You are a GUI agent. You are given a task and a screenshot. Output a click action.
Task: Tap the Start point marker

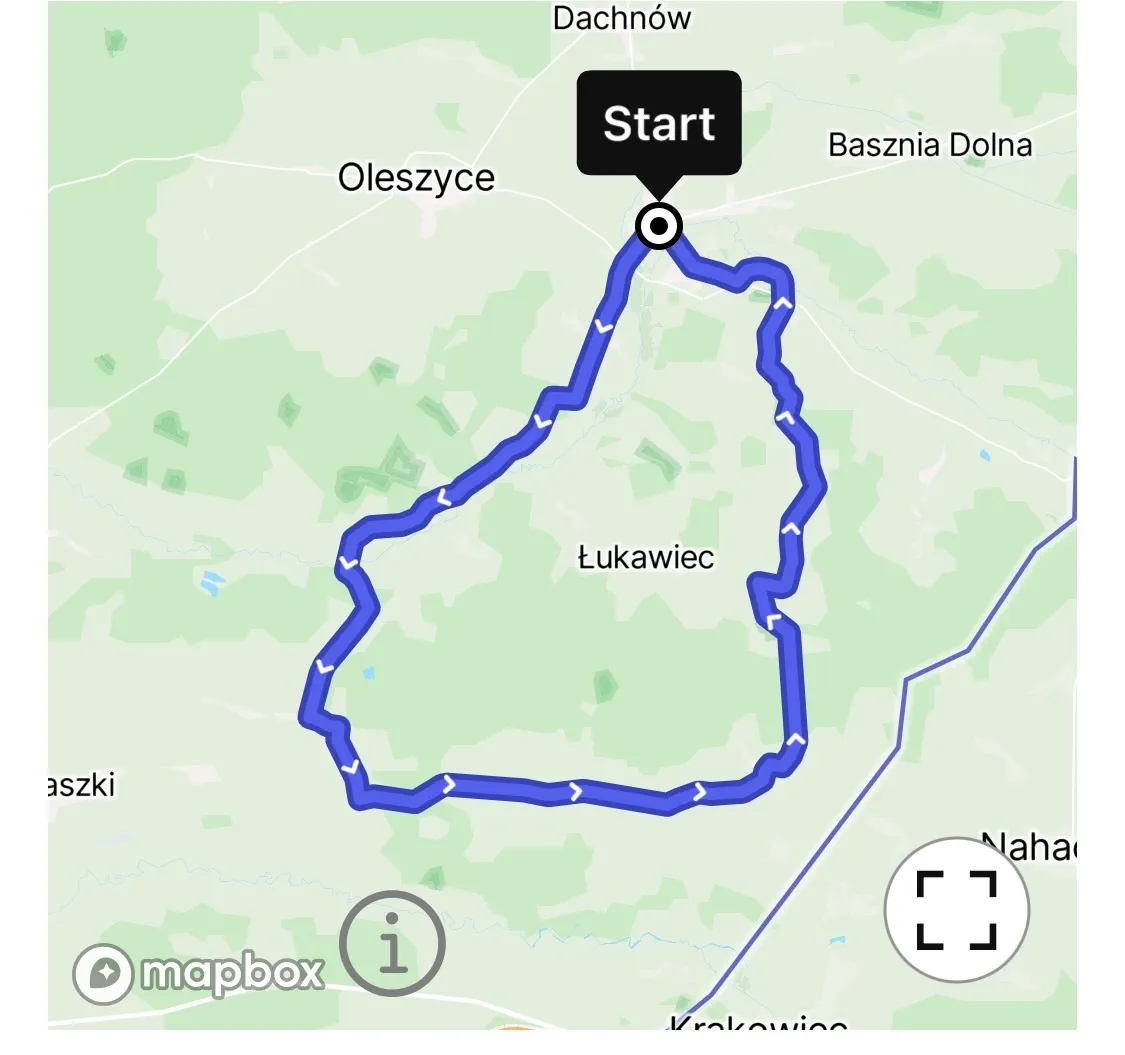tap(659, 226)
